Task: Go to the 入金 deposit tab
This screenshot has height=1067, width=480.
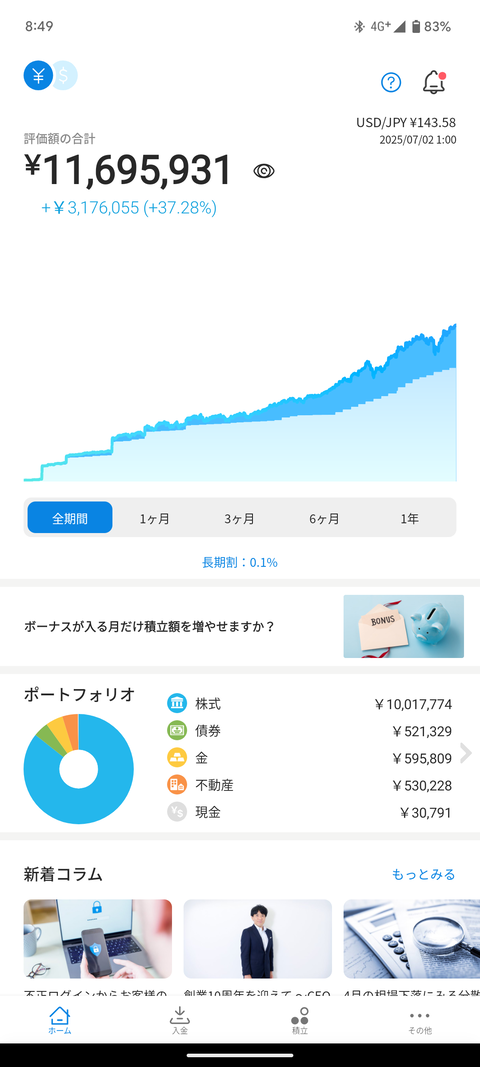Action: coord(180,1021)
